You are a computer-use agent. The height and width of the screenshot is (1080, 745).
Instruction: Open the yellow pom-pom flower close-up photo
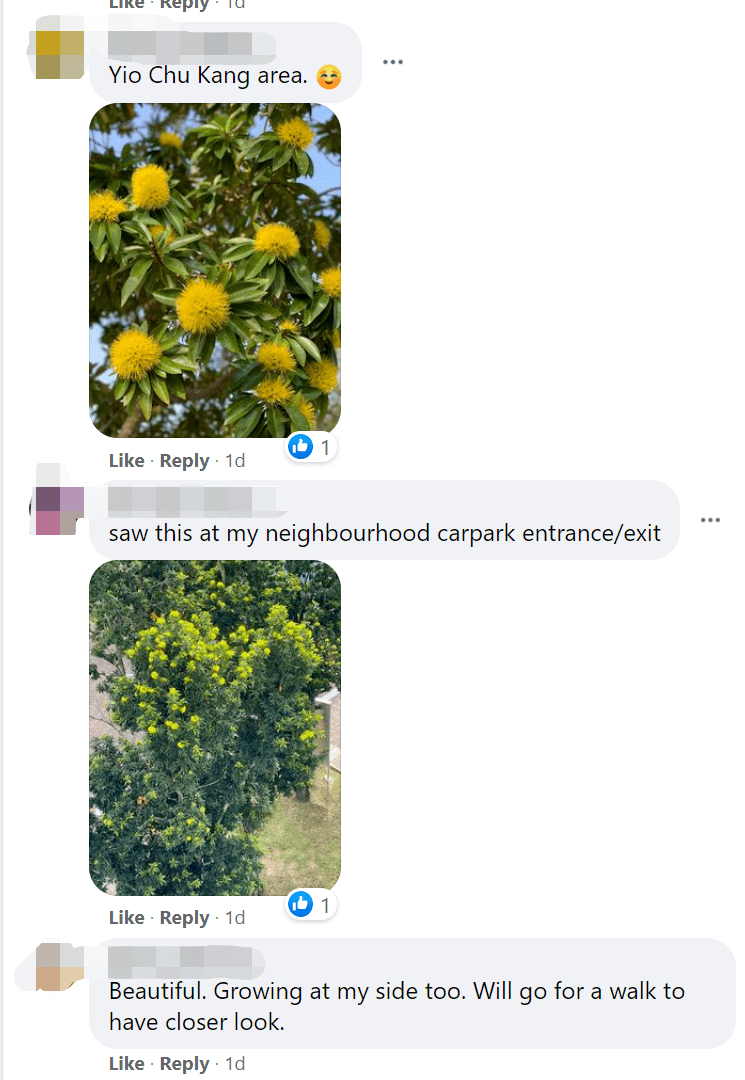click(x=215, y=270)
